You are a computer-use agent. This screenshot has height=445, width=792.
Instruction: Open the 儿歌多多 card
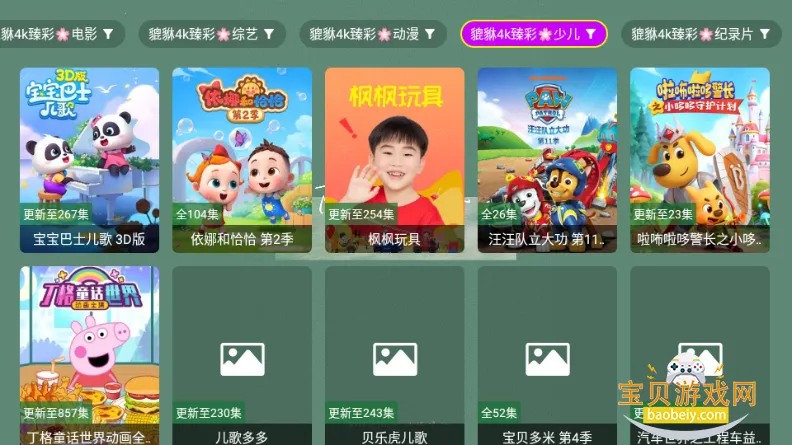[242, 355]
